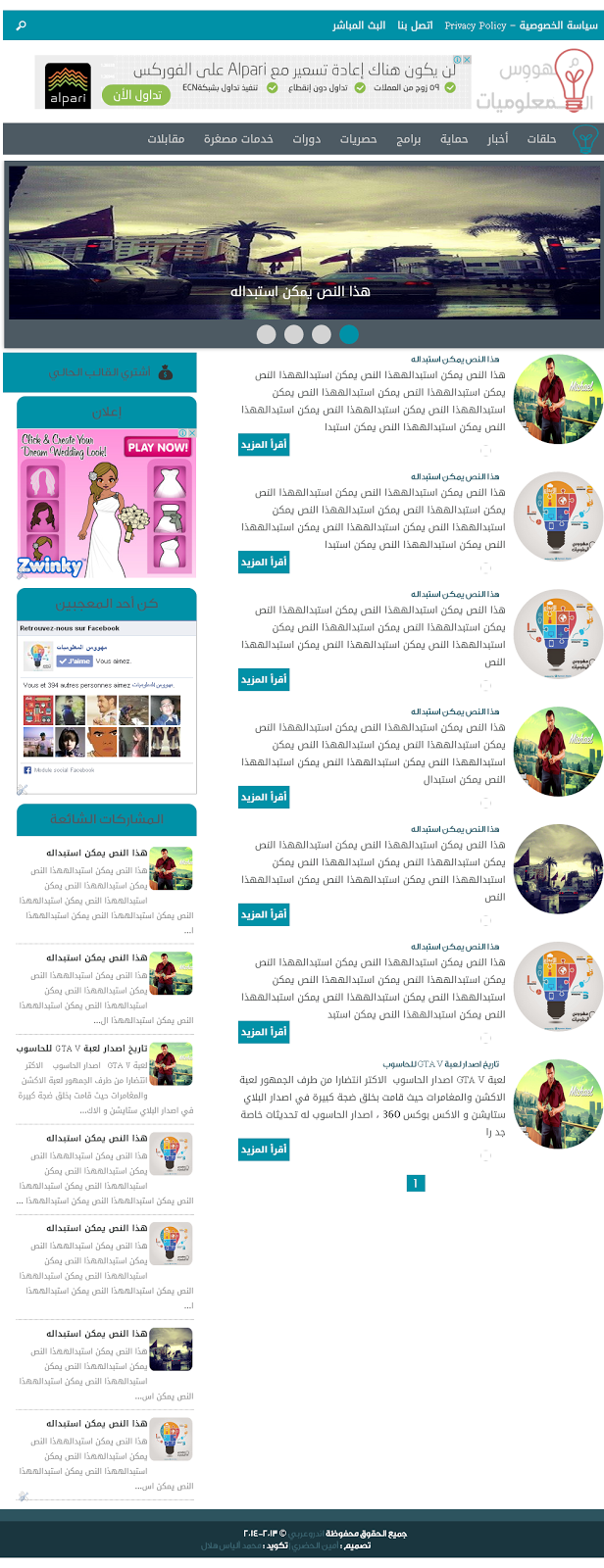The image size is (604, 1568).
Task: Open the اتصل بنا contact link
Action: pos(415,25)
